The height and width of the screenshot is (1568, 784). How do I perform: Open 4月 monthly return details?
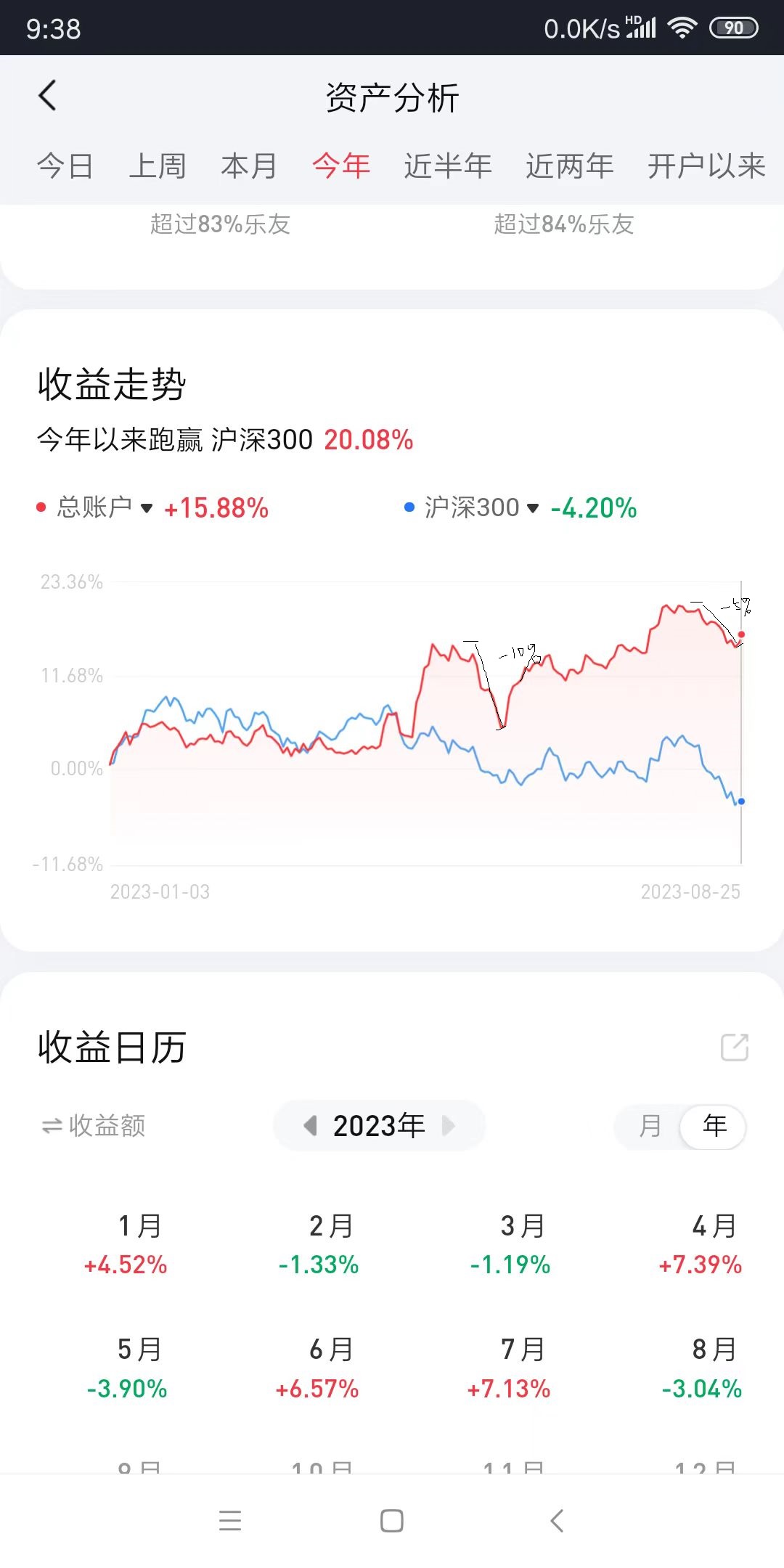(701, 1244)
